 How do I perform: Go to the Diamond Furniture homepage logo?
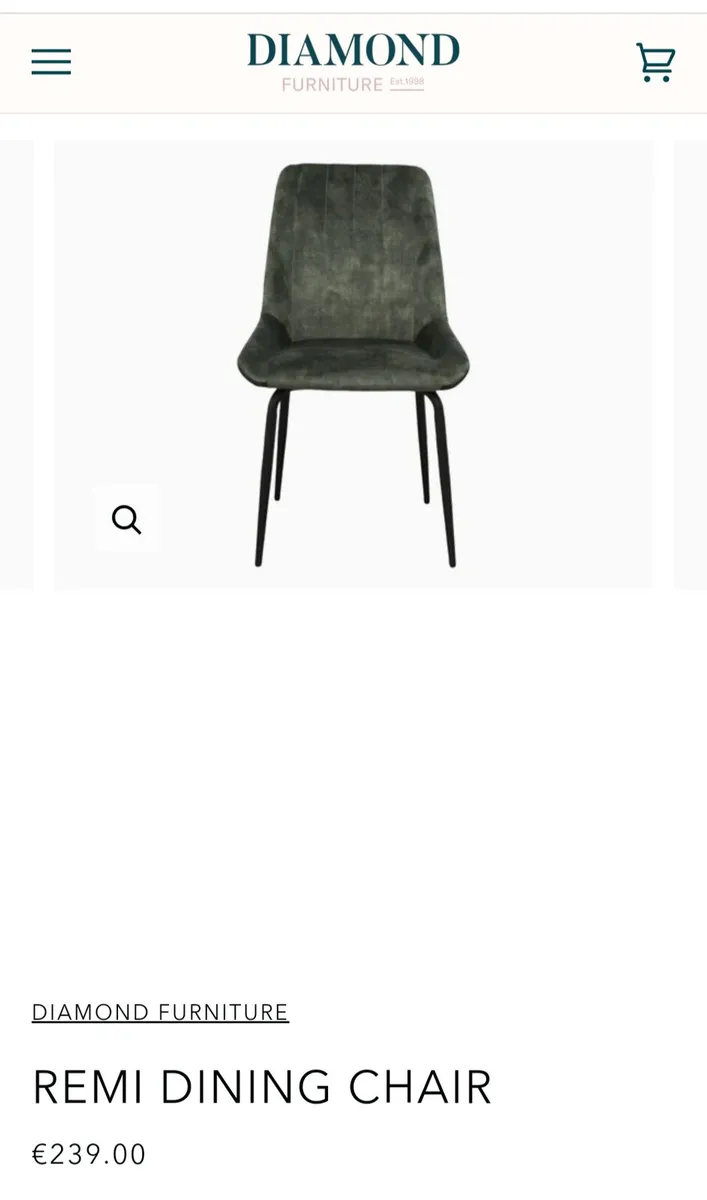(x=353, y=62)
